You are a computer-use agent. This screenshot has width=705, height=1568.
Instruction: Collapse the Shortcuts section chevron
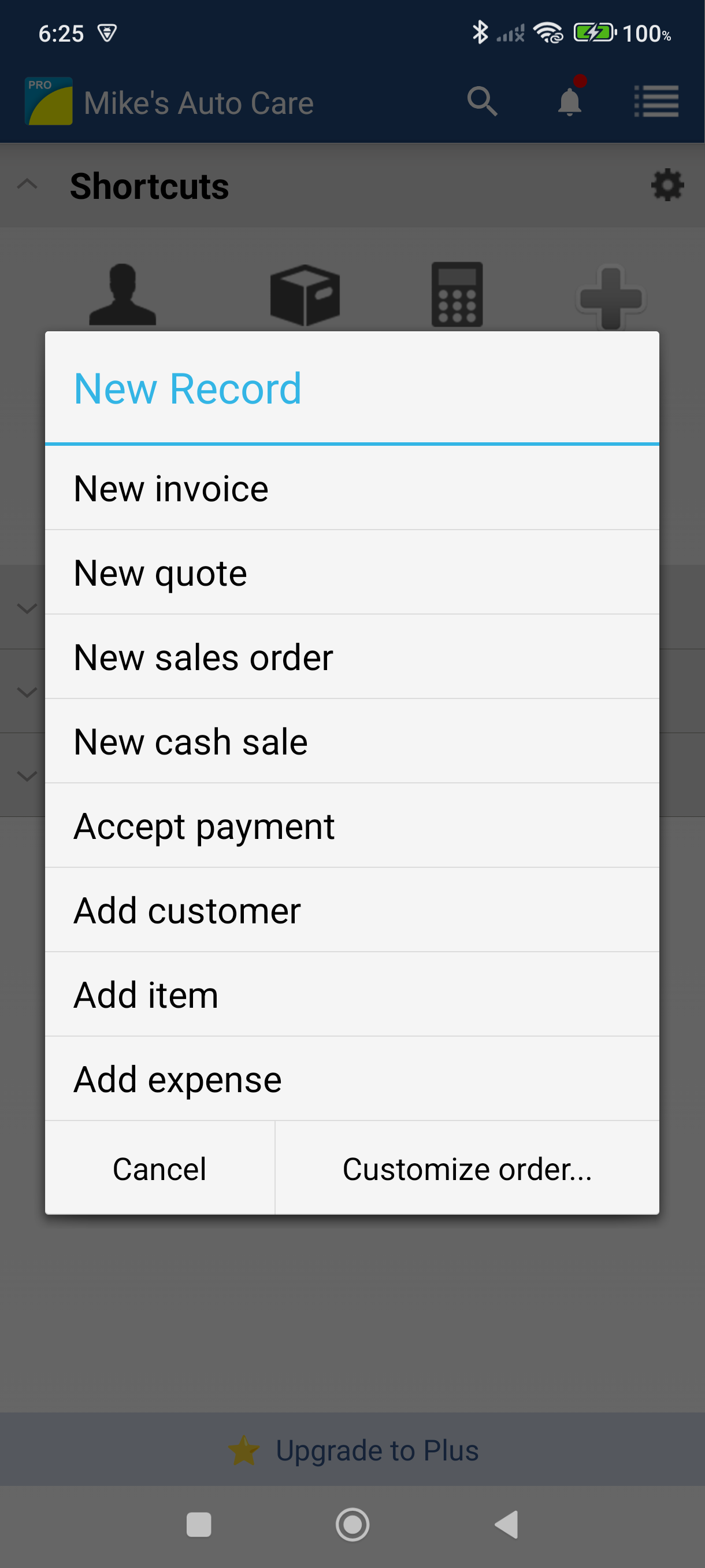tap(25, 184)
